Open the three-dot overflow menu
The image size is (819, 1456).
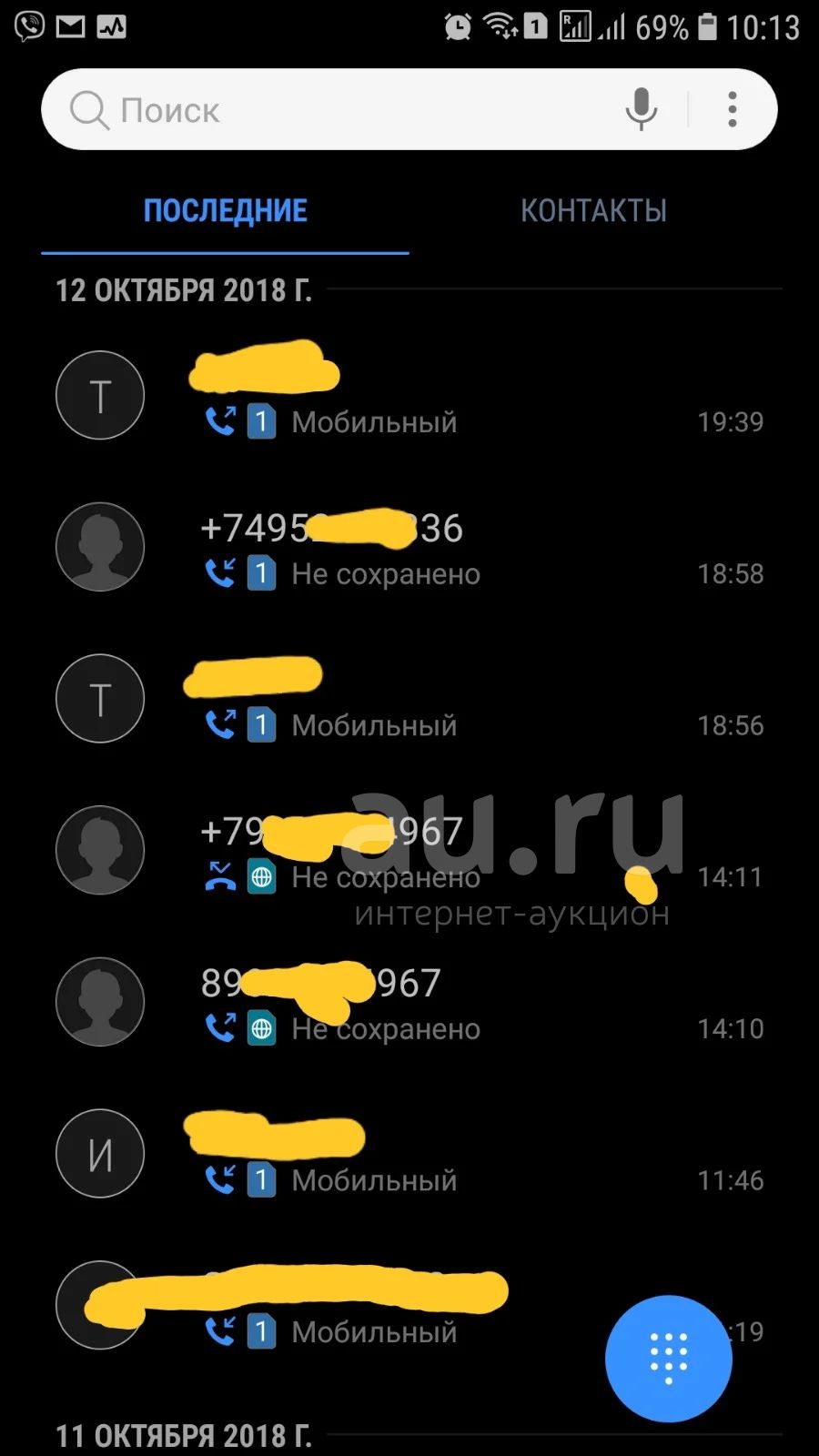pyautogui.click(x=732, y=109)
